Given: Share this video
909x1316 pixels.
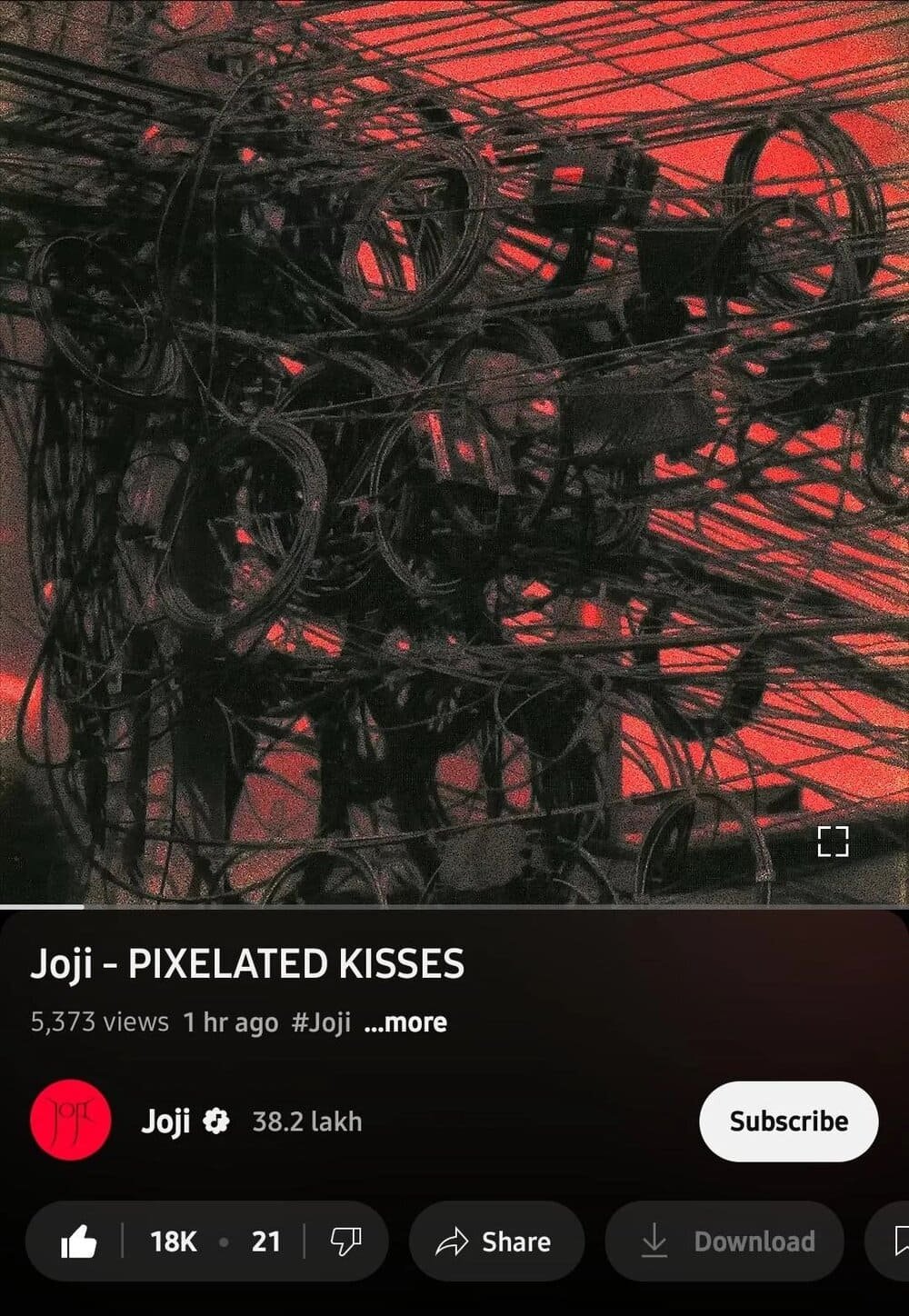Looking at the screenshot, I should tap(495, 1241).
